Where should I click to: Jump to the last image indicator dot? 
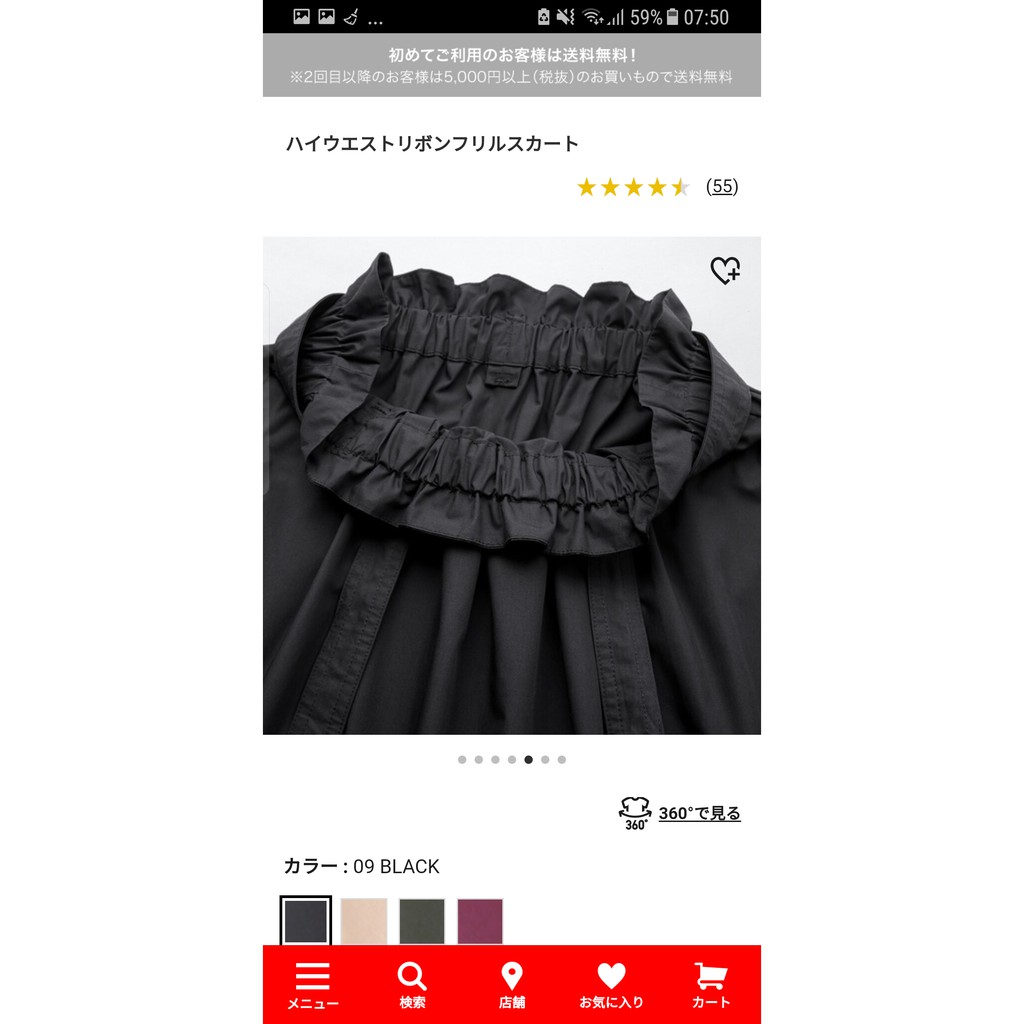(x=562, y=760)
